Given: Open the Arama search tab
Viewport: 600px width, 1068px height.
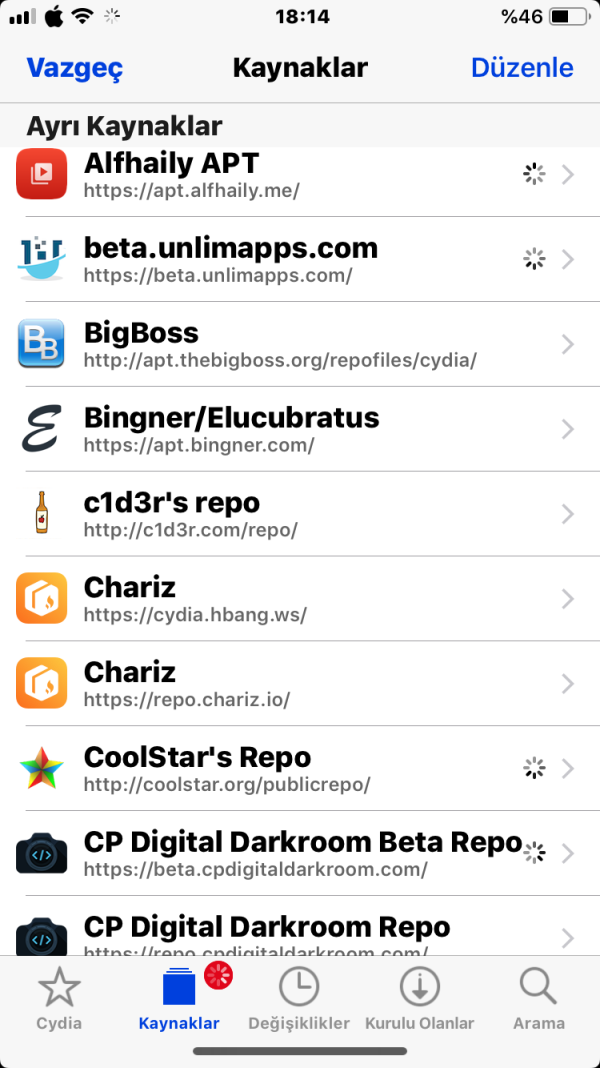Looking at the screenshot, I should tap(539, 1000).
